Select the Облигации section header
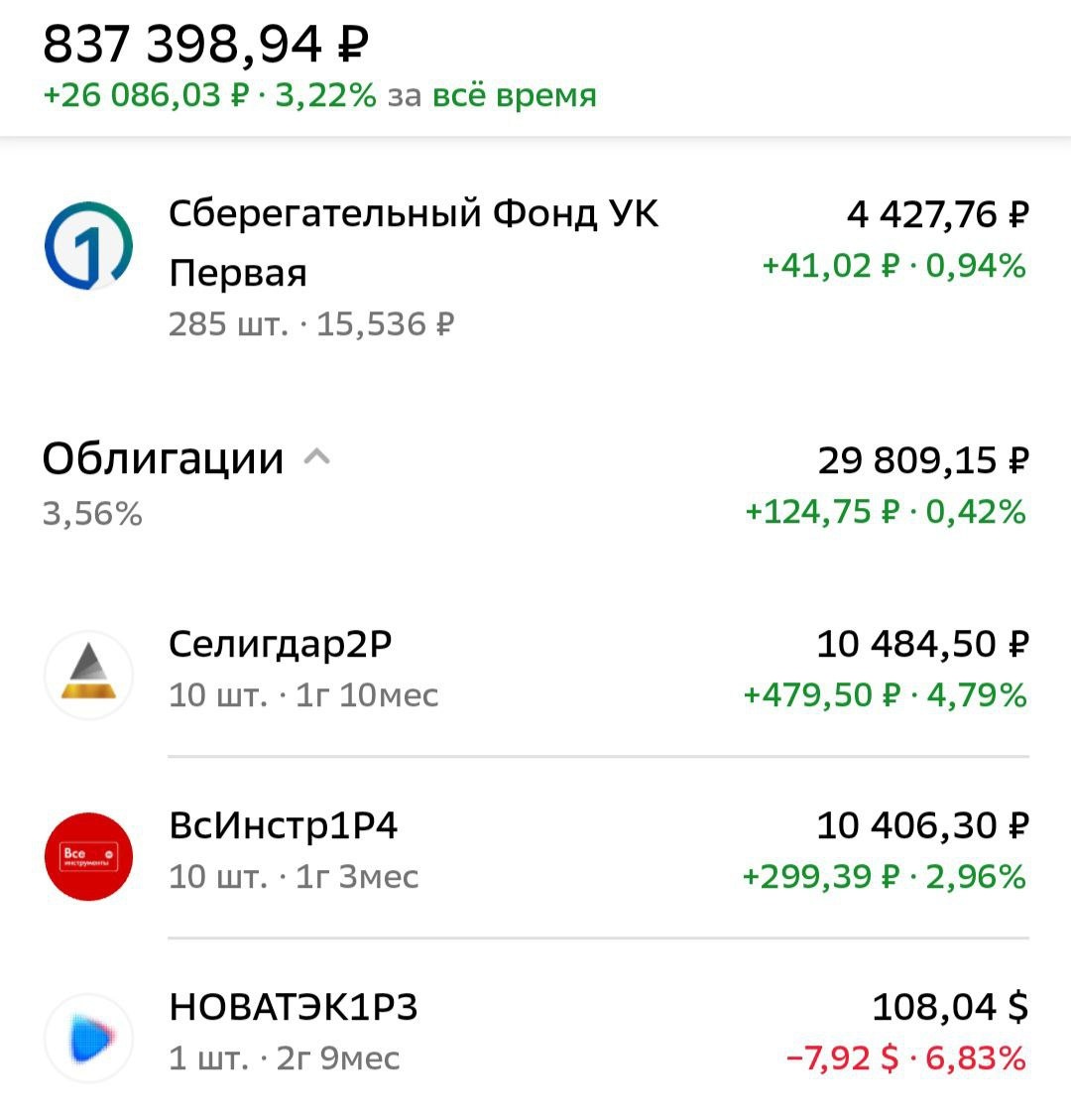1071x1120 pixels. tap(164, 457)
